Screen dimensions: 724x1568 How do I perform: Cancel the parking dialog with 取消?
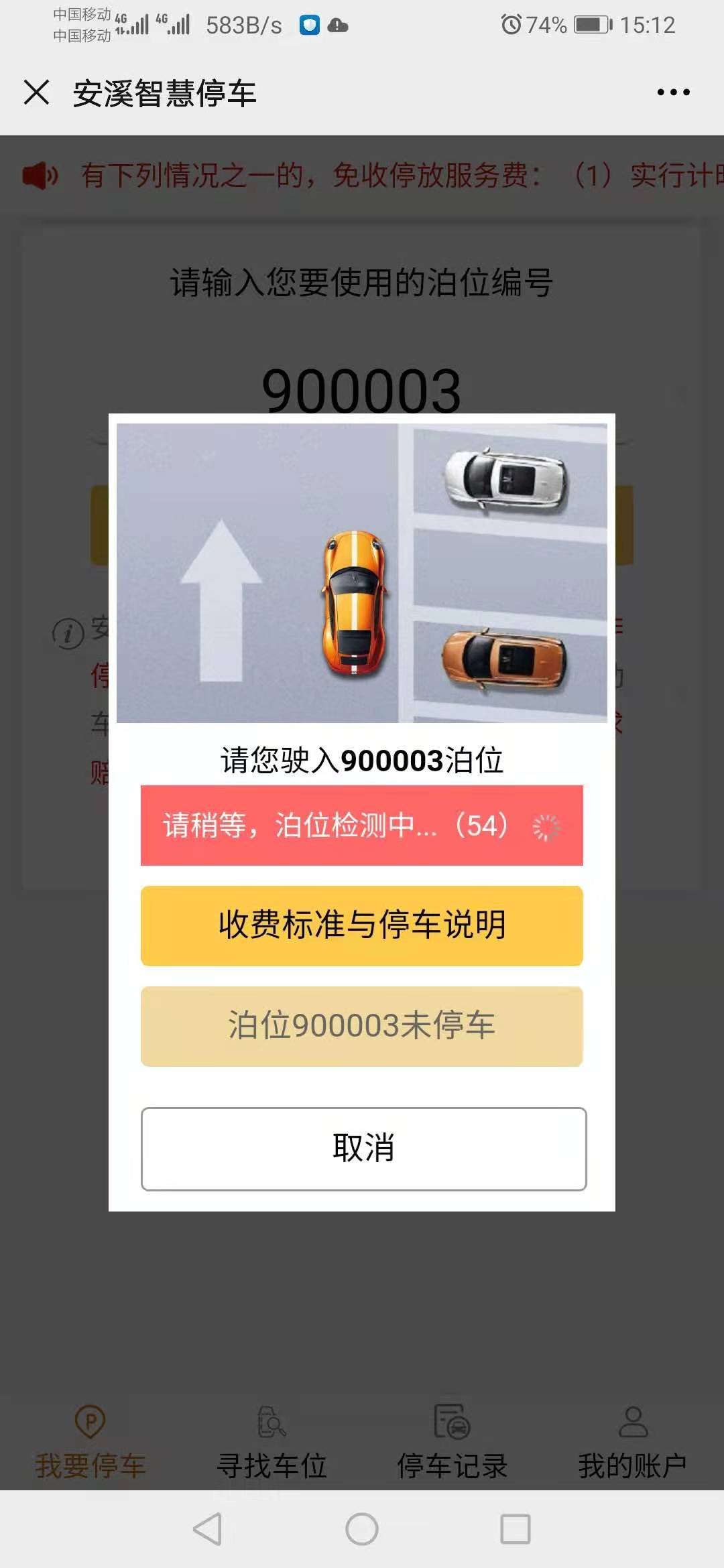[x=363, y=1149]
